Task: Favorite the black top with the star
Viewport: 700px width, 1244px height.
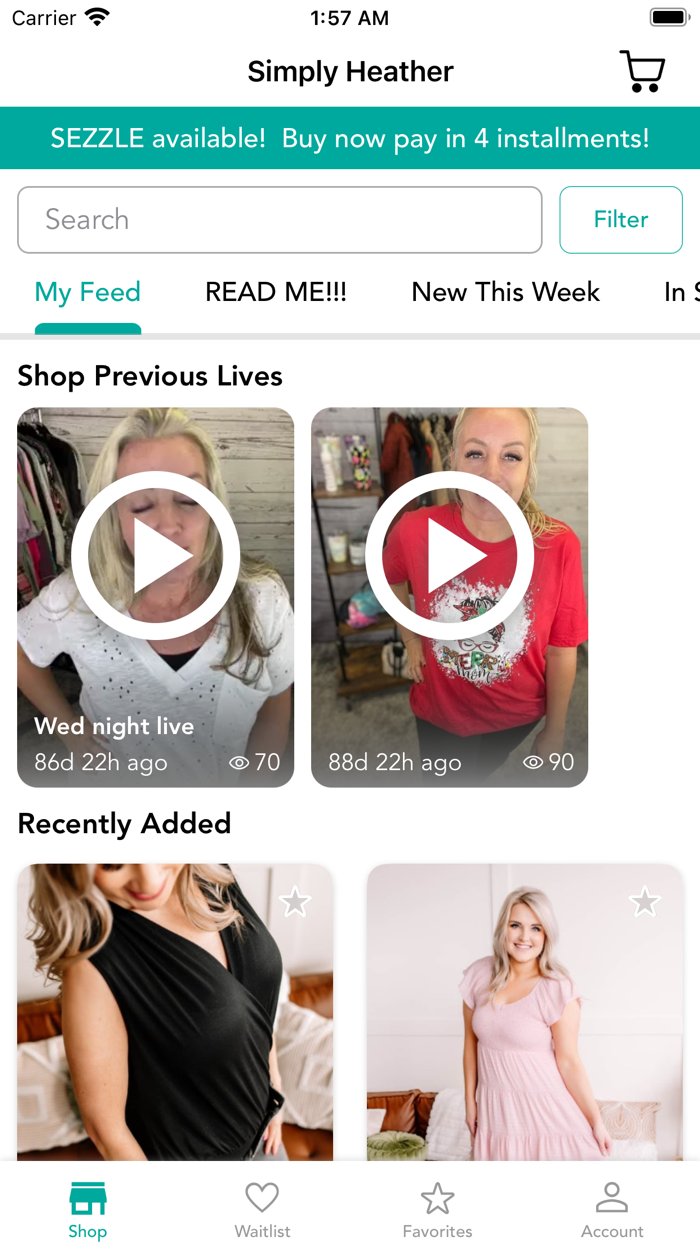Action: coord(295,903)
